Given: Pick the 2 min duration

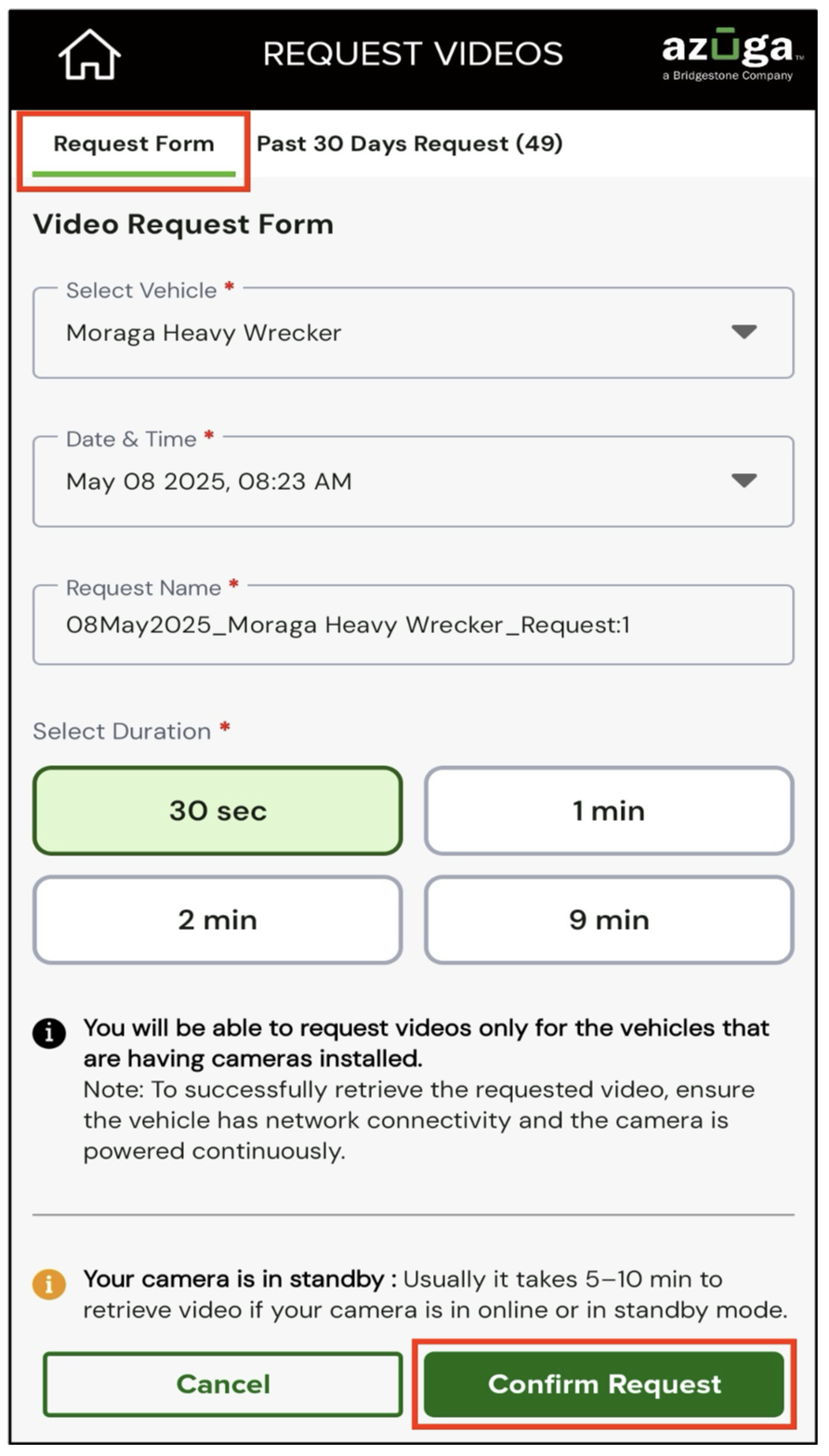Looking at the screenshot, I should pyautogui.click(x=217, y=920).
